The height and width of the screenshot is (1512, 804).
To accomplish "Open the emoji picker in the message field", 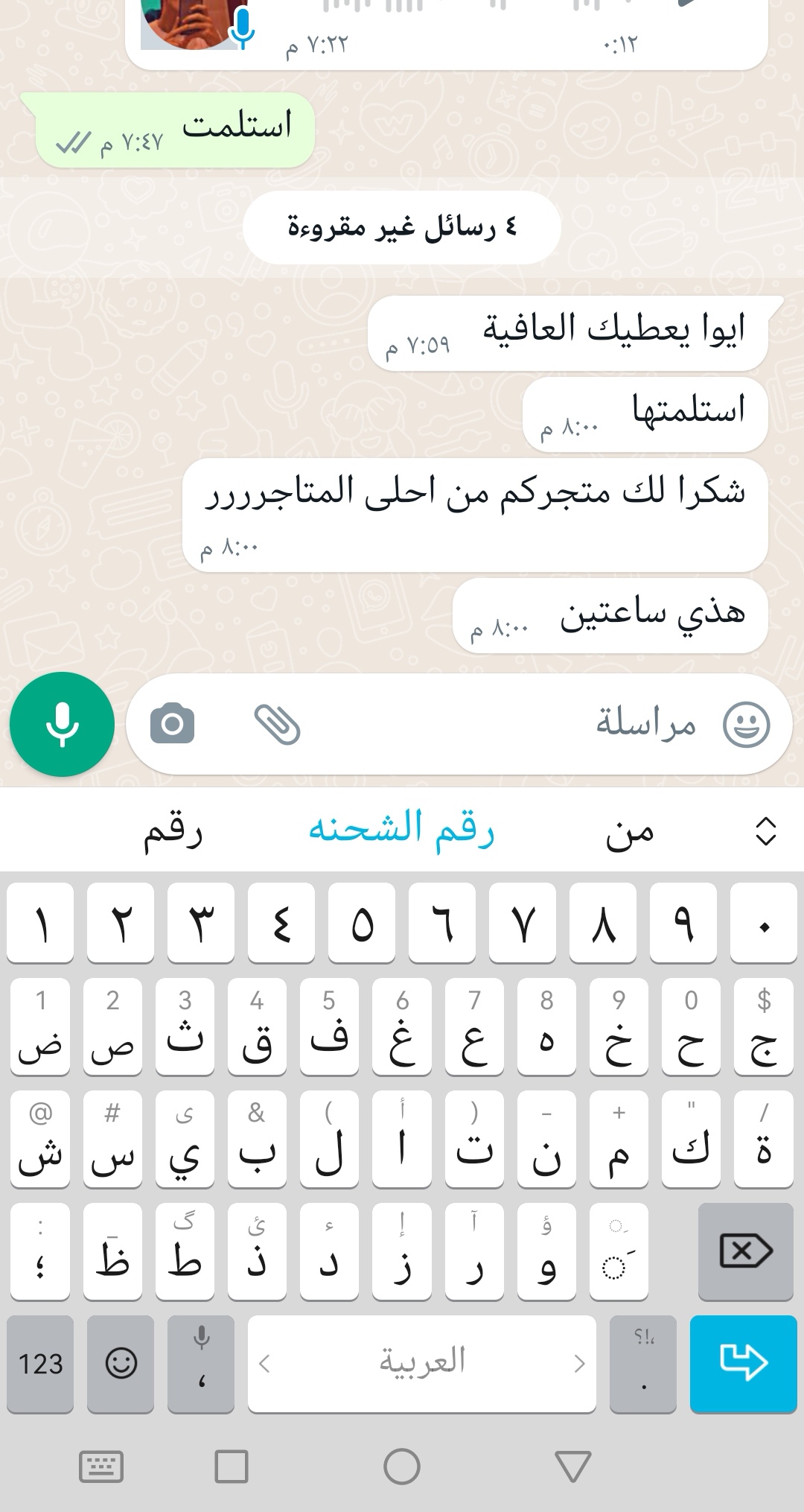I will pyautogui.click(x=747, y=724).
